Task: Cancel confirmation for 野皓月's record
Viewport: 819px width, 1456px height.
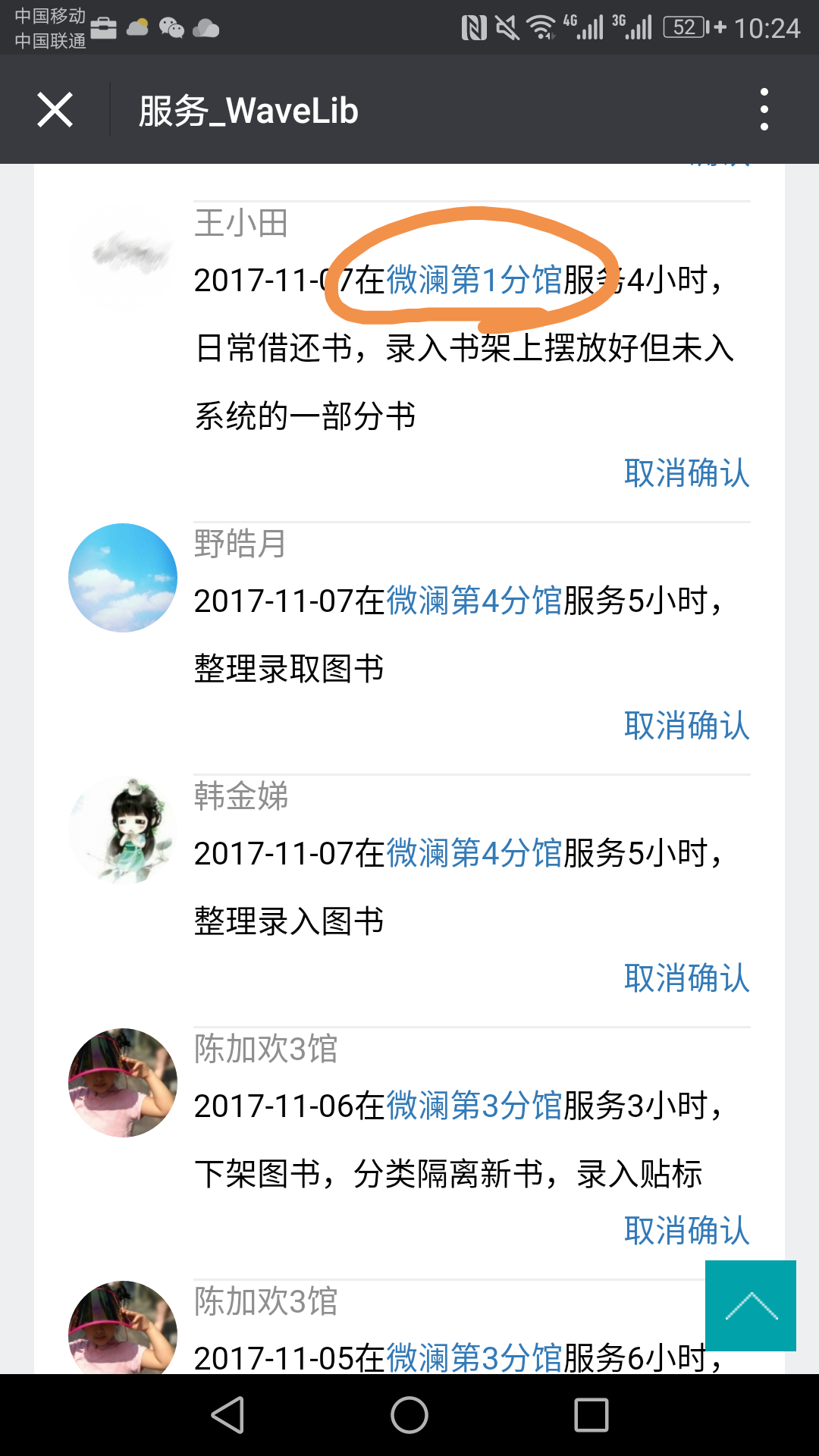Action: 687,726
